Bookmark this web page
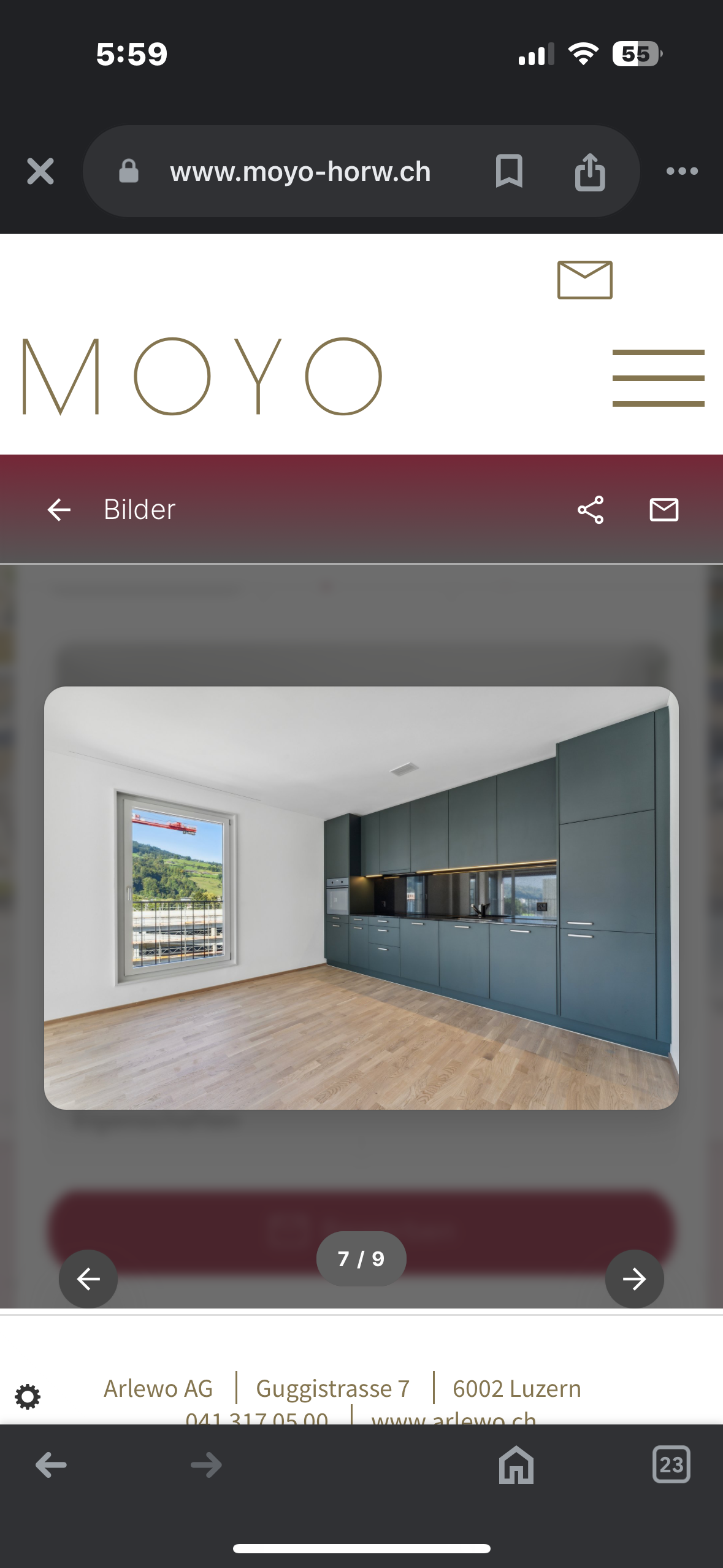Screen dimensions: 723x1568 pos(508,171)
